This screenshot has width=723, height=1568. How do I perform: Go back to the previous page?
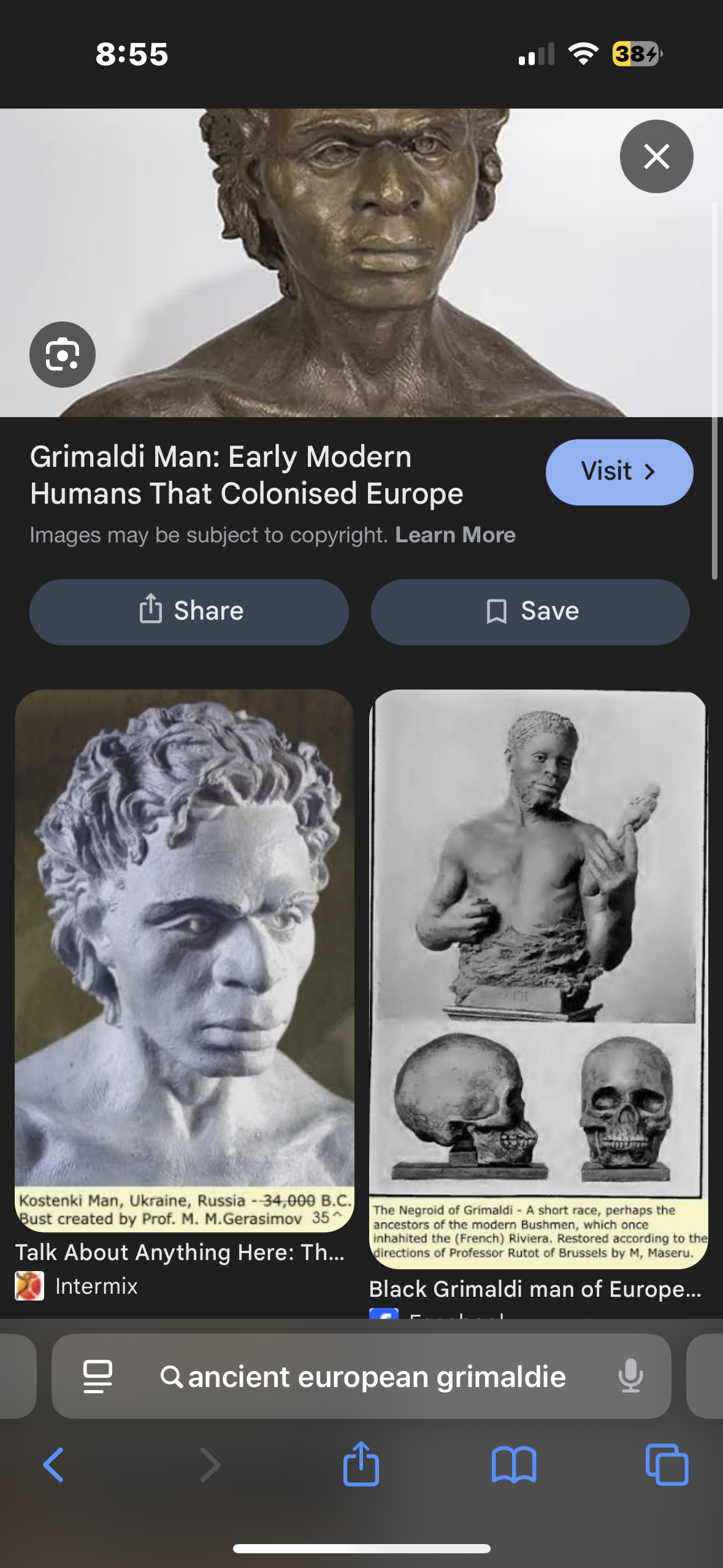(x=54, y=1465)
